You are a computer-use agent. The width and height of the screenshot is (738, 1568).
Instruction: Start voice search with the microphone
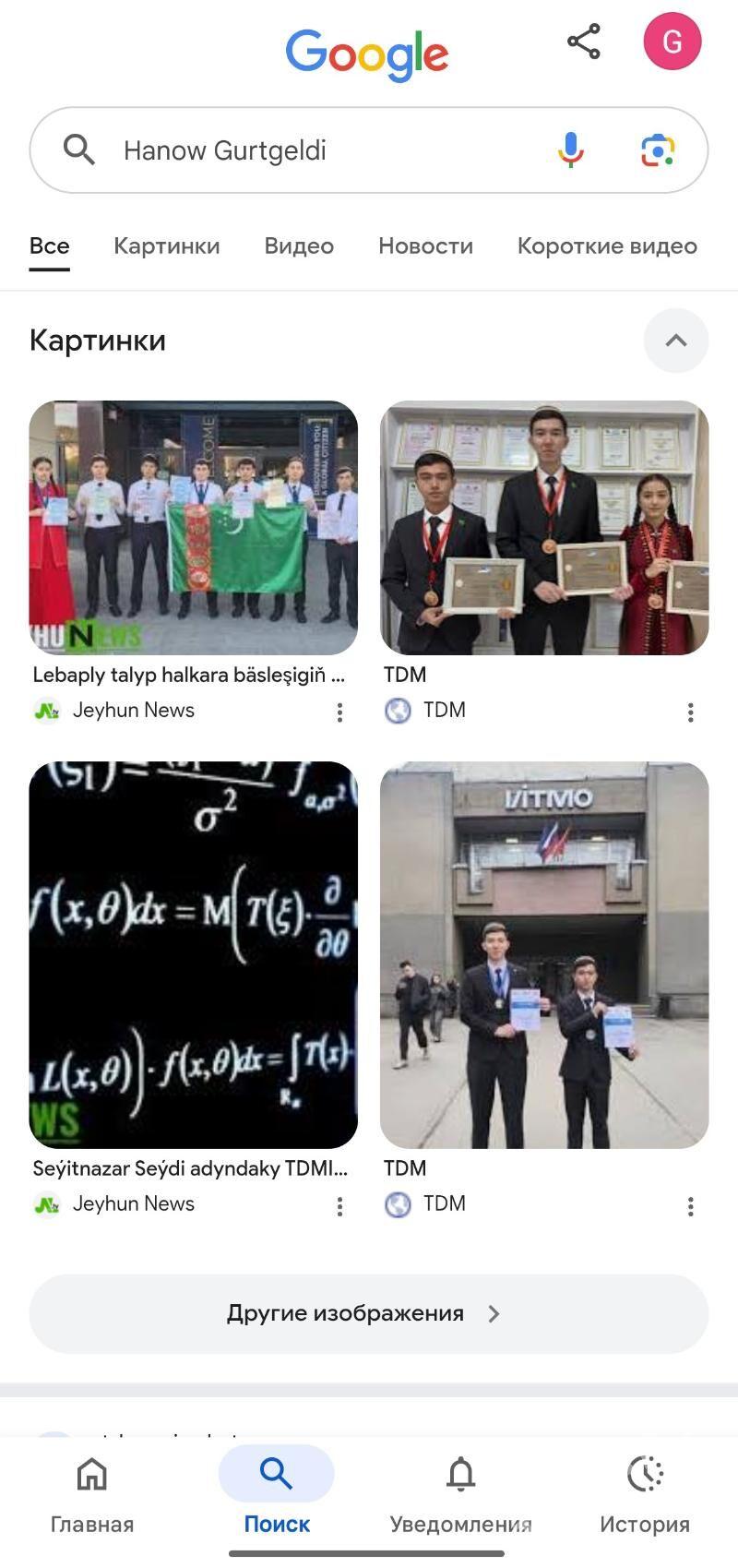tap(571, 150)
